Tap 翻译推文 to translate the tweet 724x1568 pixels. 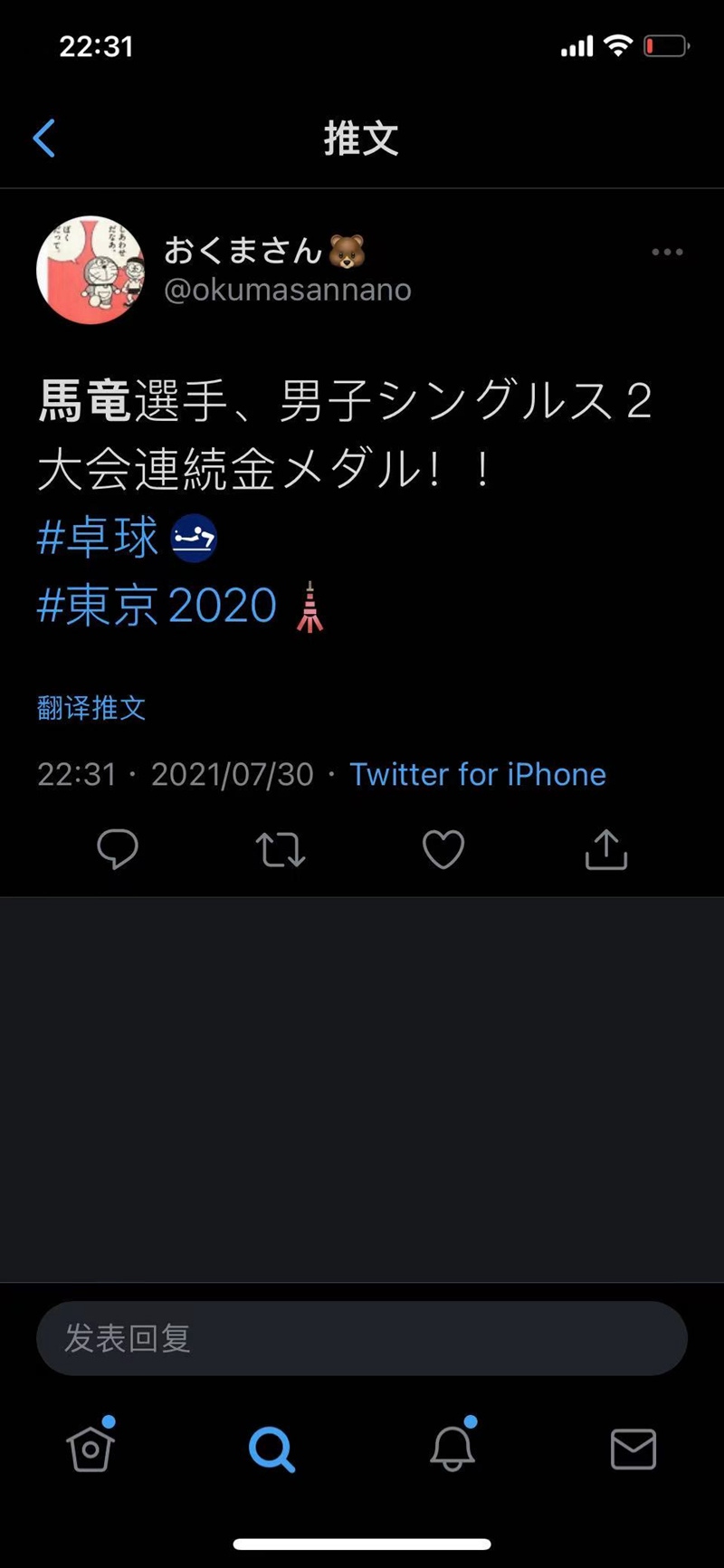point(91,707)
